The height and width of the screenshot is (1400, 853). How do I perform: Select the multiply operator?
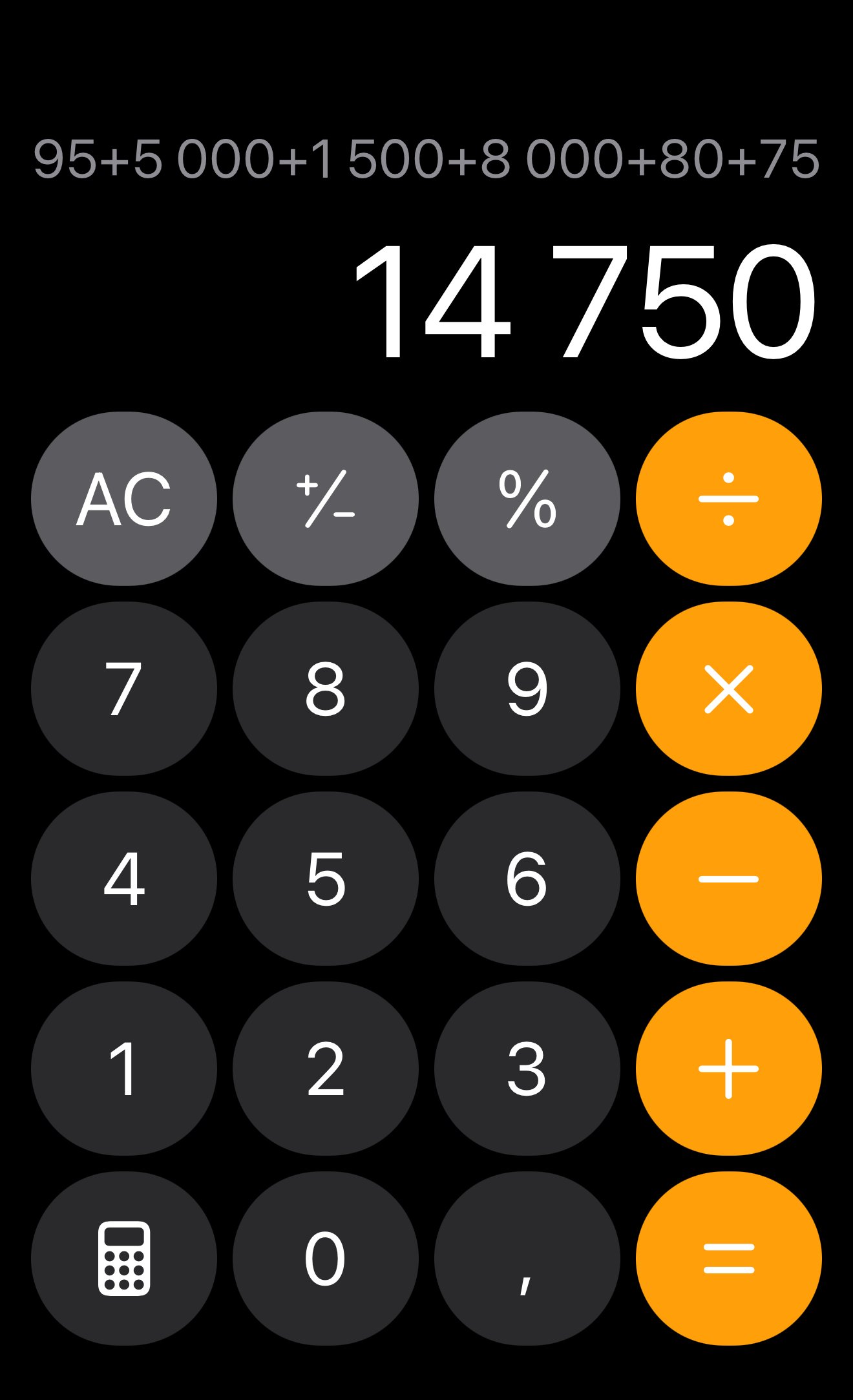click(x=729, y=689)
